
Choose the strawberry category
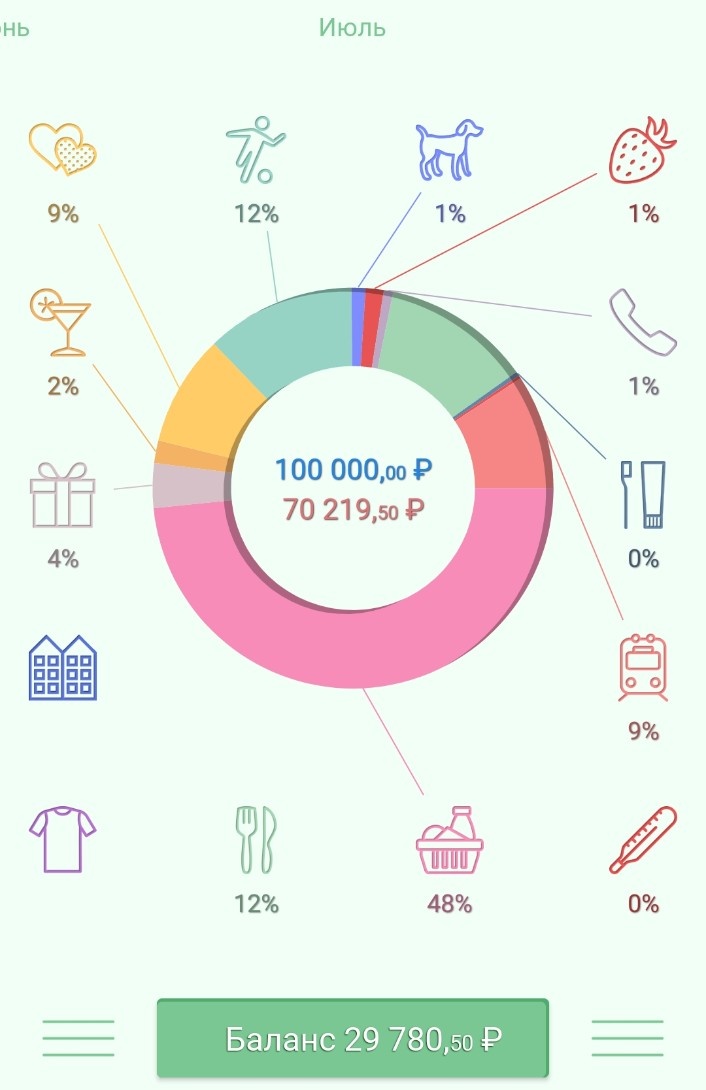(642, 150)
